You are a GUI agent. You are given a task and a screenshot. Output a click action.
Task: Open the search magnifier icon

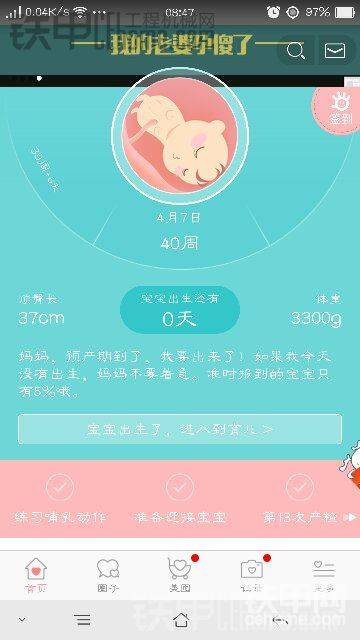point(296,51)
